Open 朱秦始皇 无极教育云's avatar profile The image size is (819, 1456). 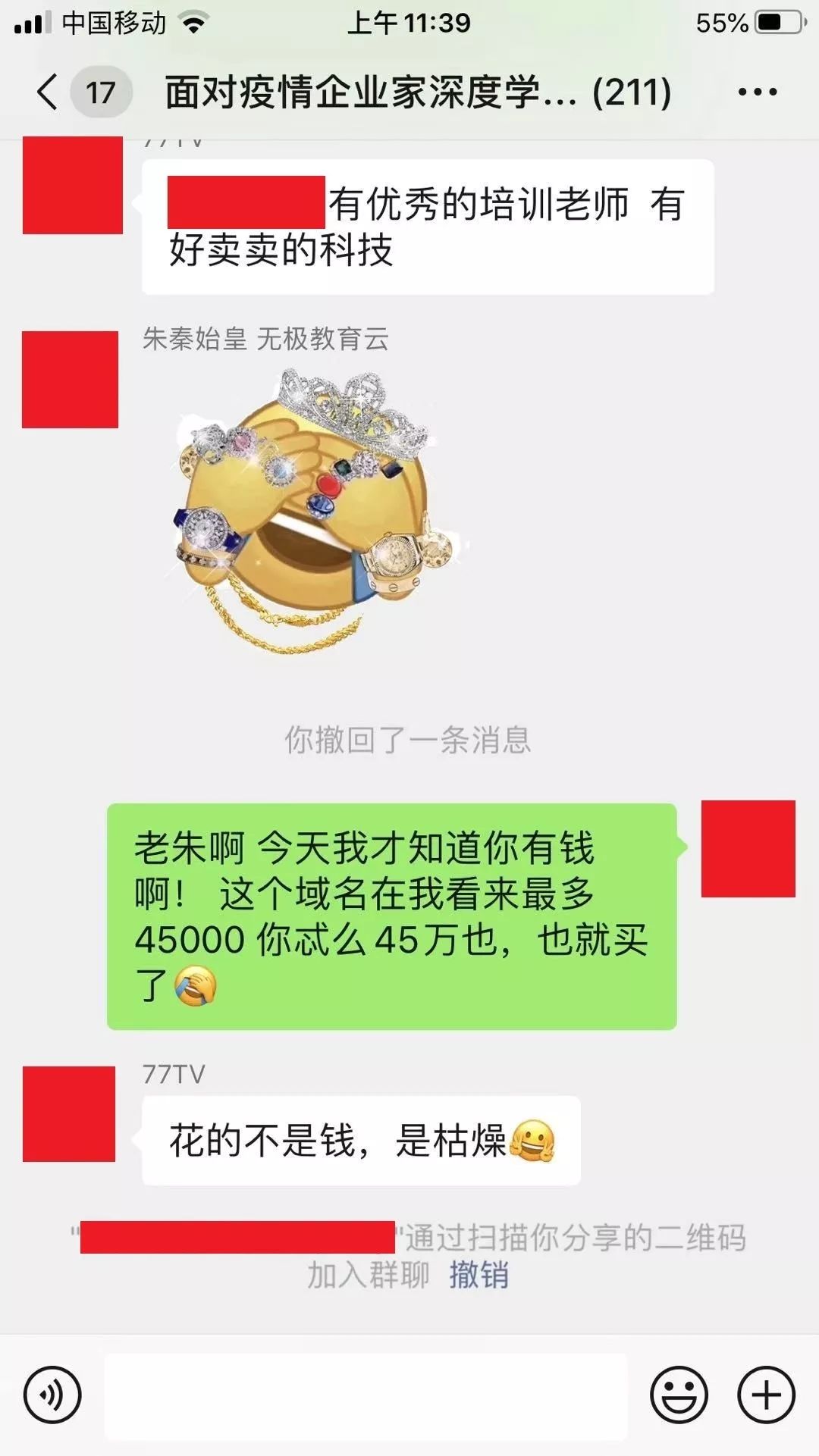coord(70,380)
